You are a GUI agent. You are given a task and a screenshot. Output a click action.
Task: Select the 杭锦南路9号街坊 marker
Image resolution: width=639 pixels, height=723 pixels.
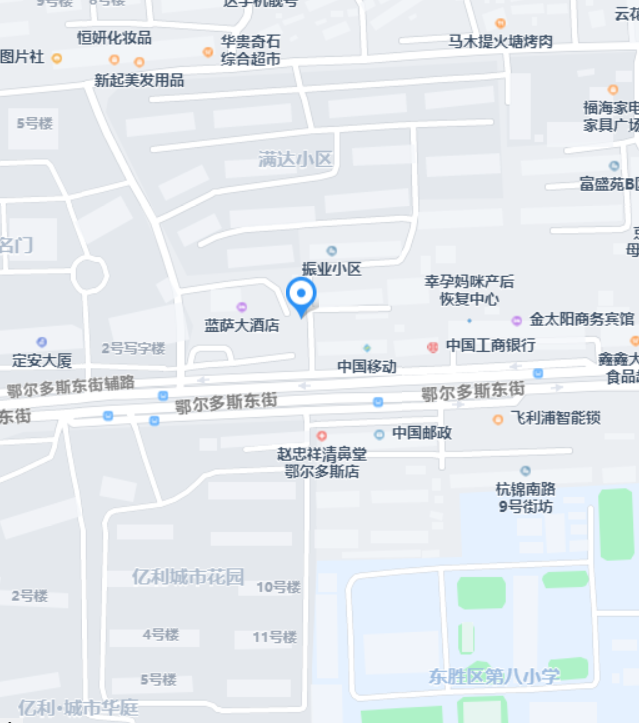[x=525, y=471]
